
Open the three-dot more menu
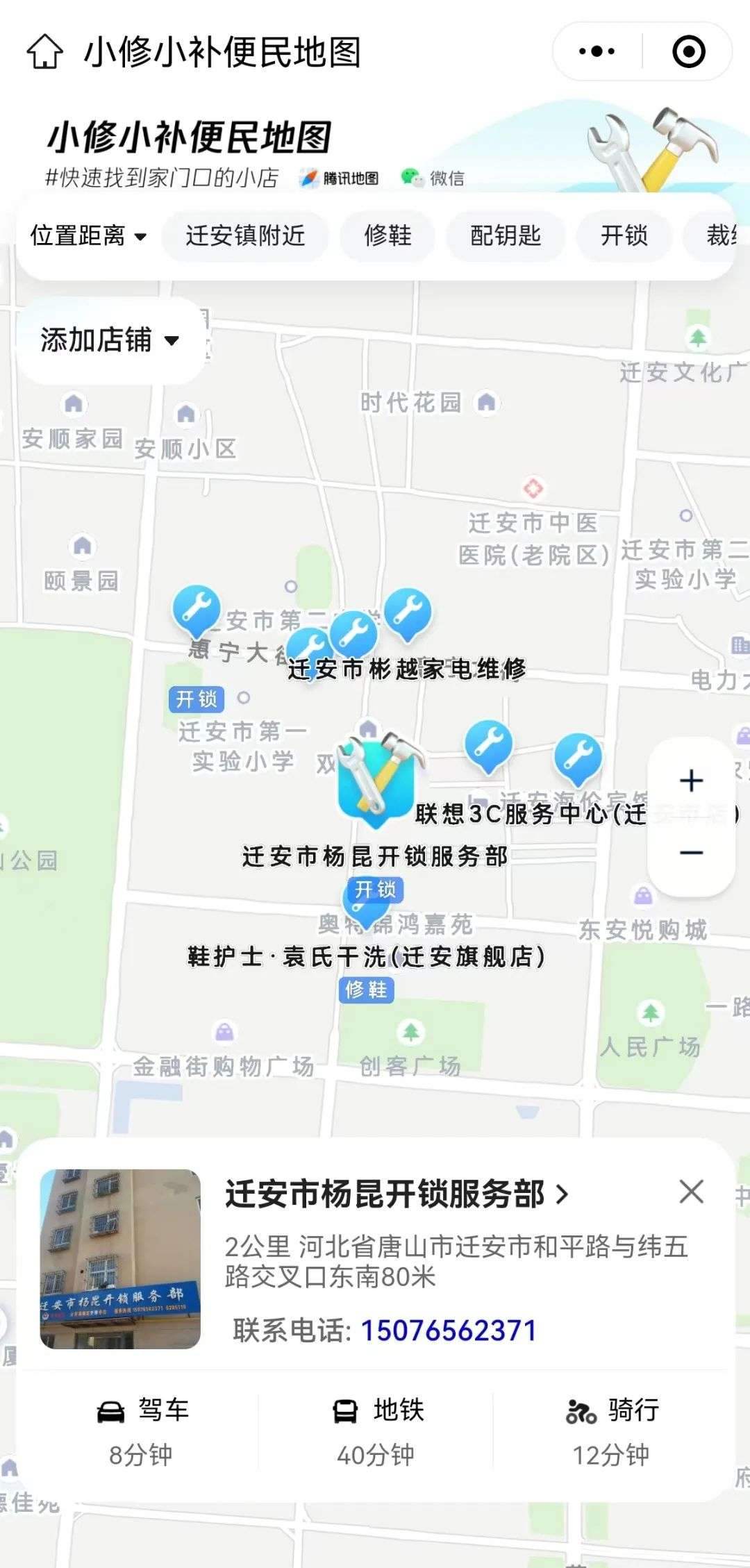coord(597,51)
